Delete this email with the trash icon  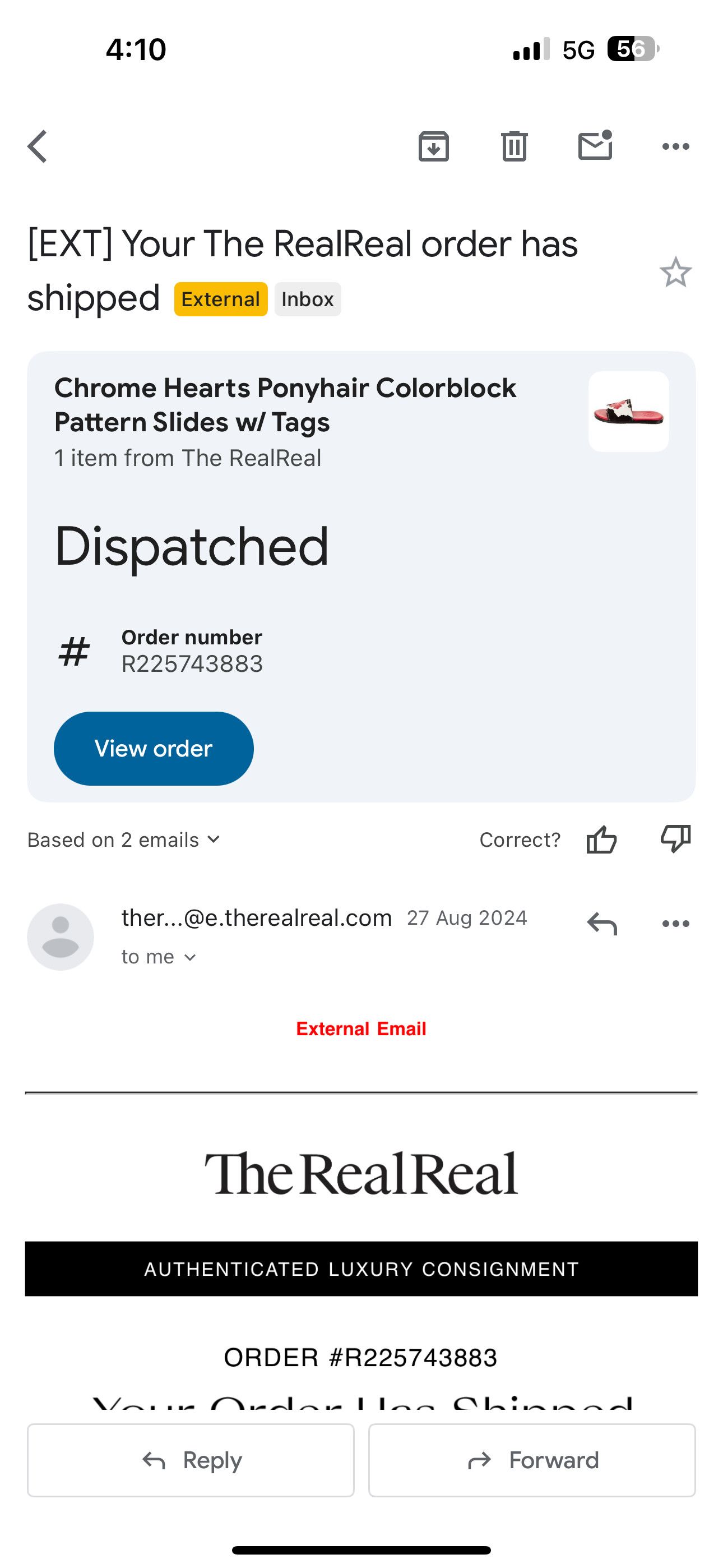[x=515, y=147]
